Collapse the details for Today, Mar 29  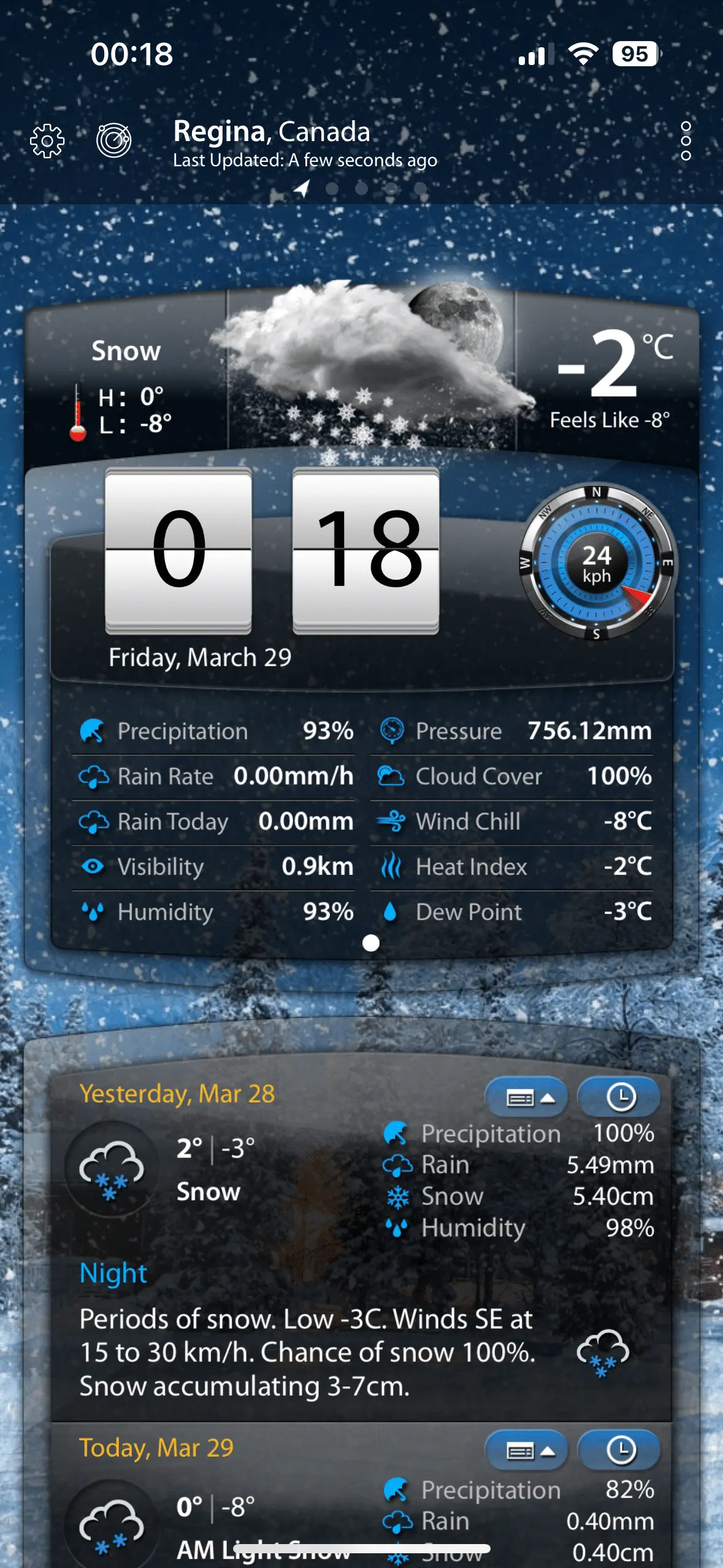coord(527,1451)
